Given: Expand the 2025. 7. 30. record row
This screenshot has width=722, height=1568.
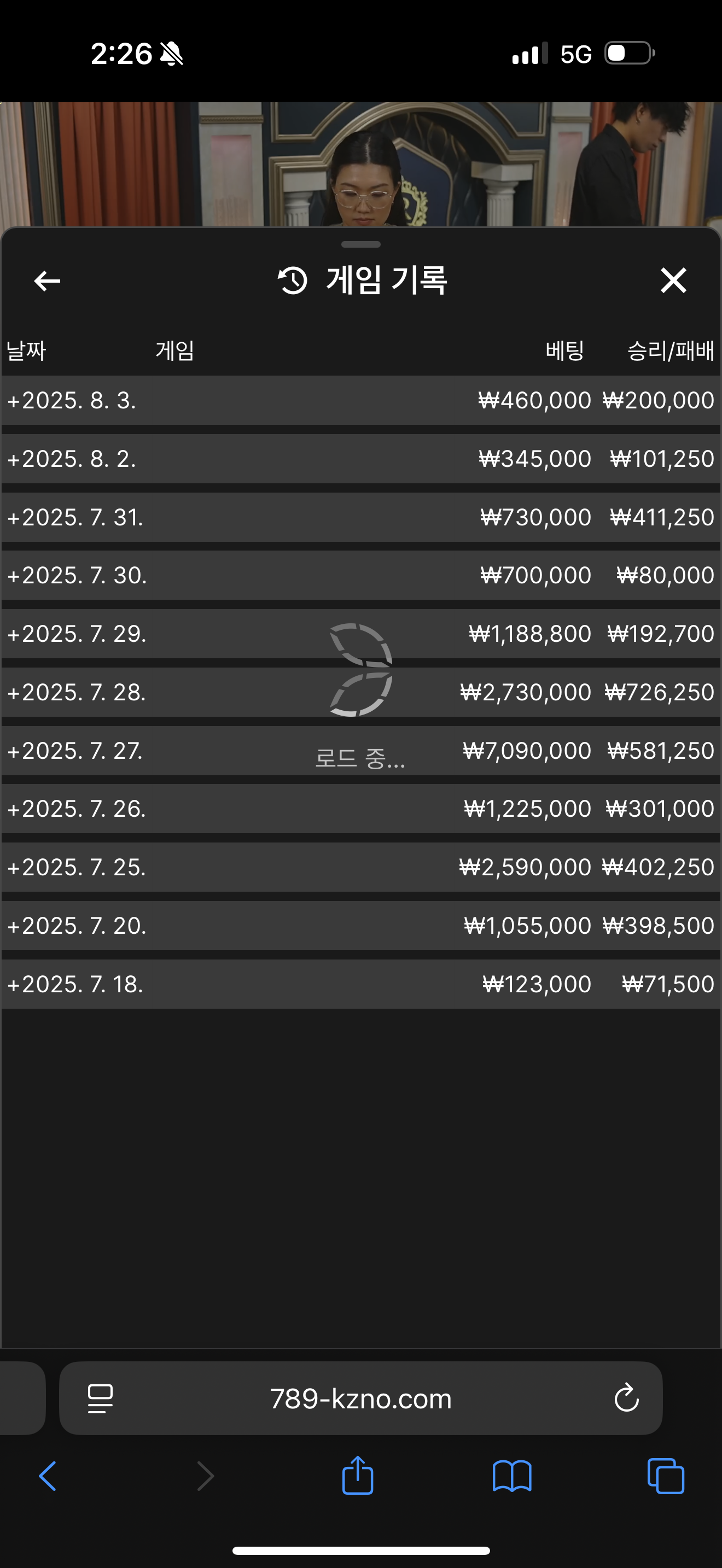Looking at the screenshot, I should point(361,575).
